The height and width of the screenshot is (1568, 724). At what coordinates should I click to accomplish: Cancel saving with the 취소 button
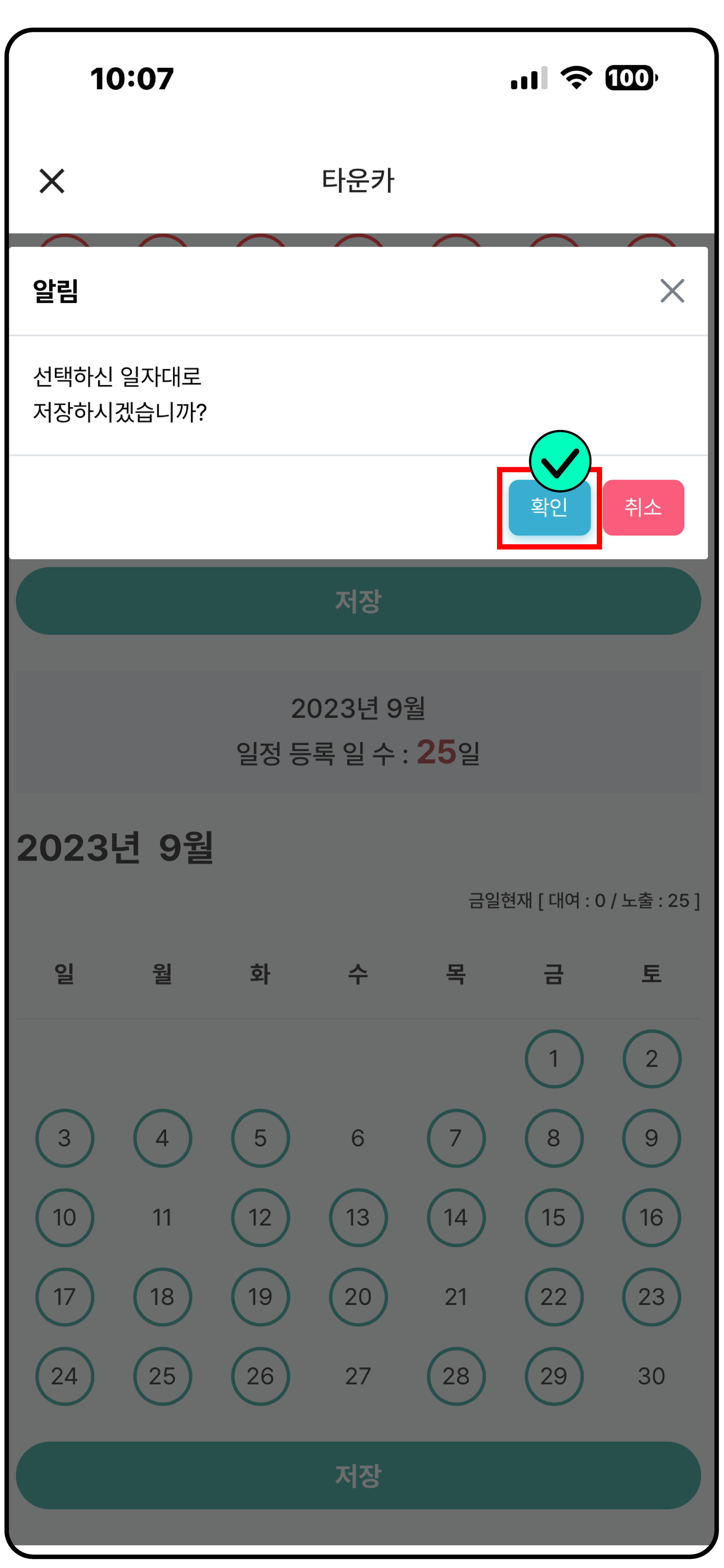click(x=643, y=508)
